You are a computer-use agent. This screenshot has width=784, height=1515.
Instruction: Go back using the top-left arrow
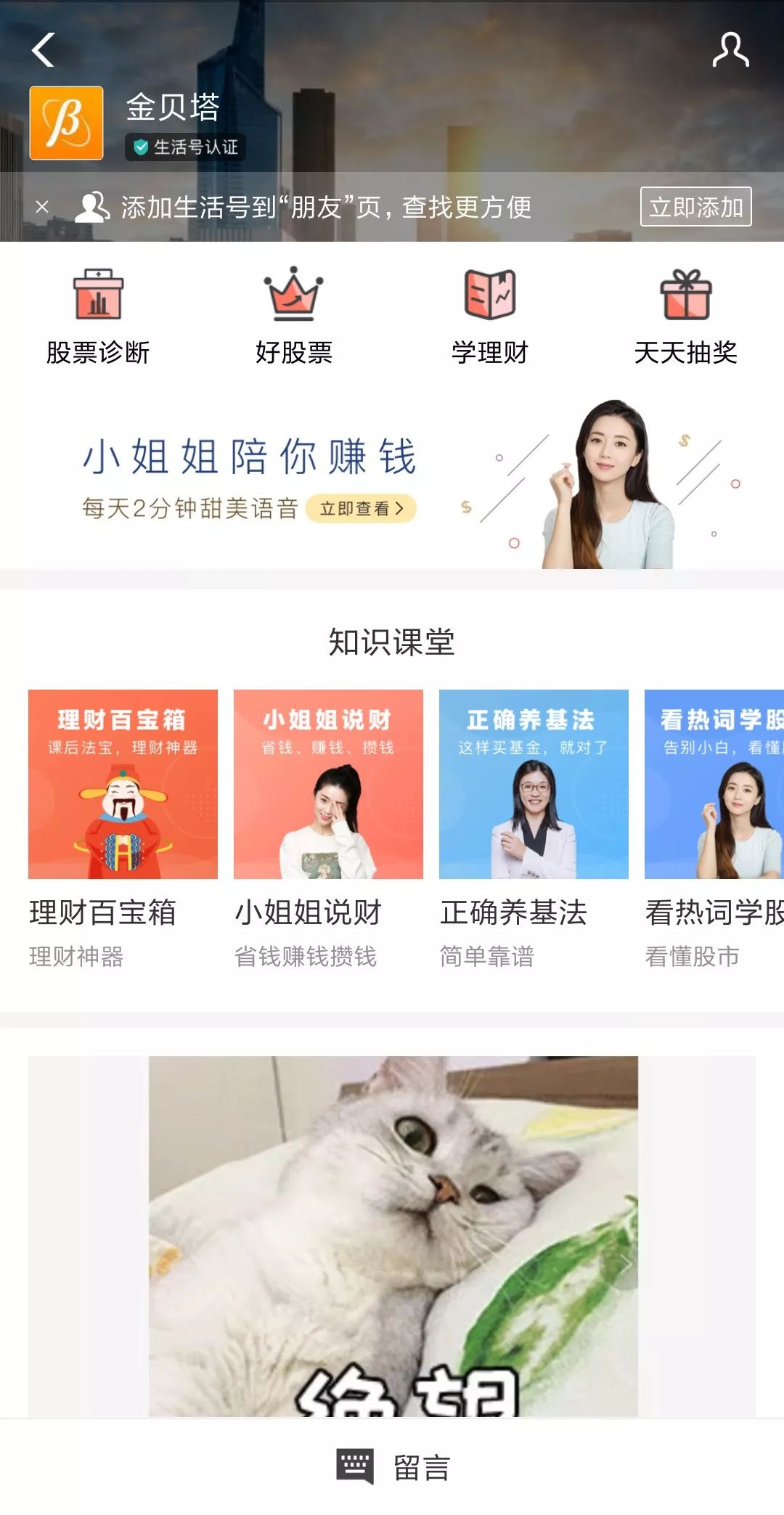44,50
